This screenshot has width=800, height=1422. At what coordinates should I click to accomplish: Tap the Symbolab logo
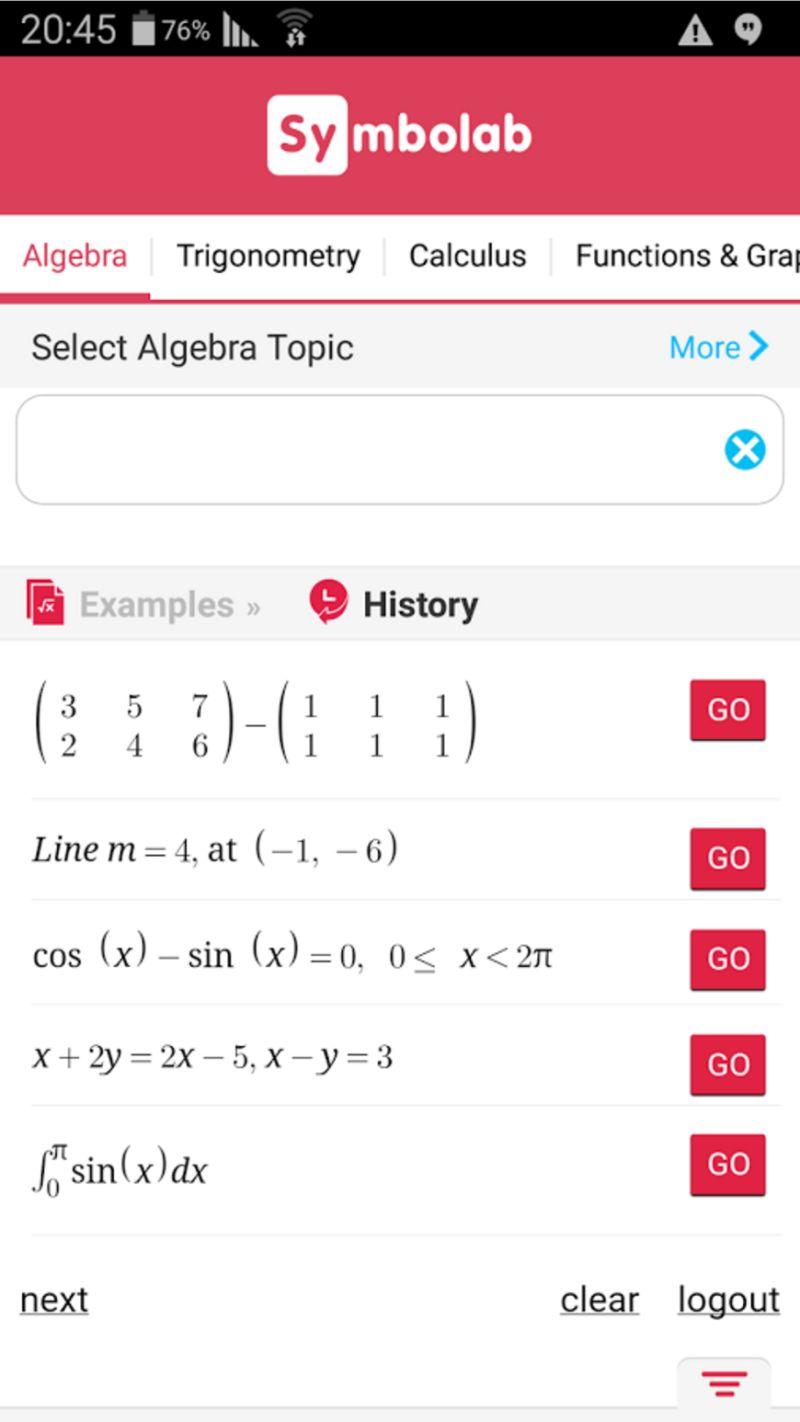[398, 135]
